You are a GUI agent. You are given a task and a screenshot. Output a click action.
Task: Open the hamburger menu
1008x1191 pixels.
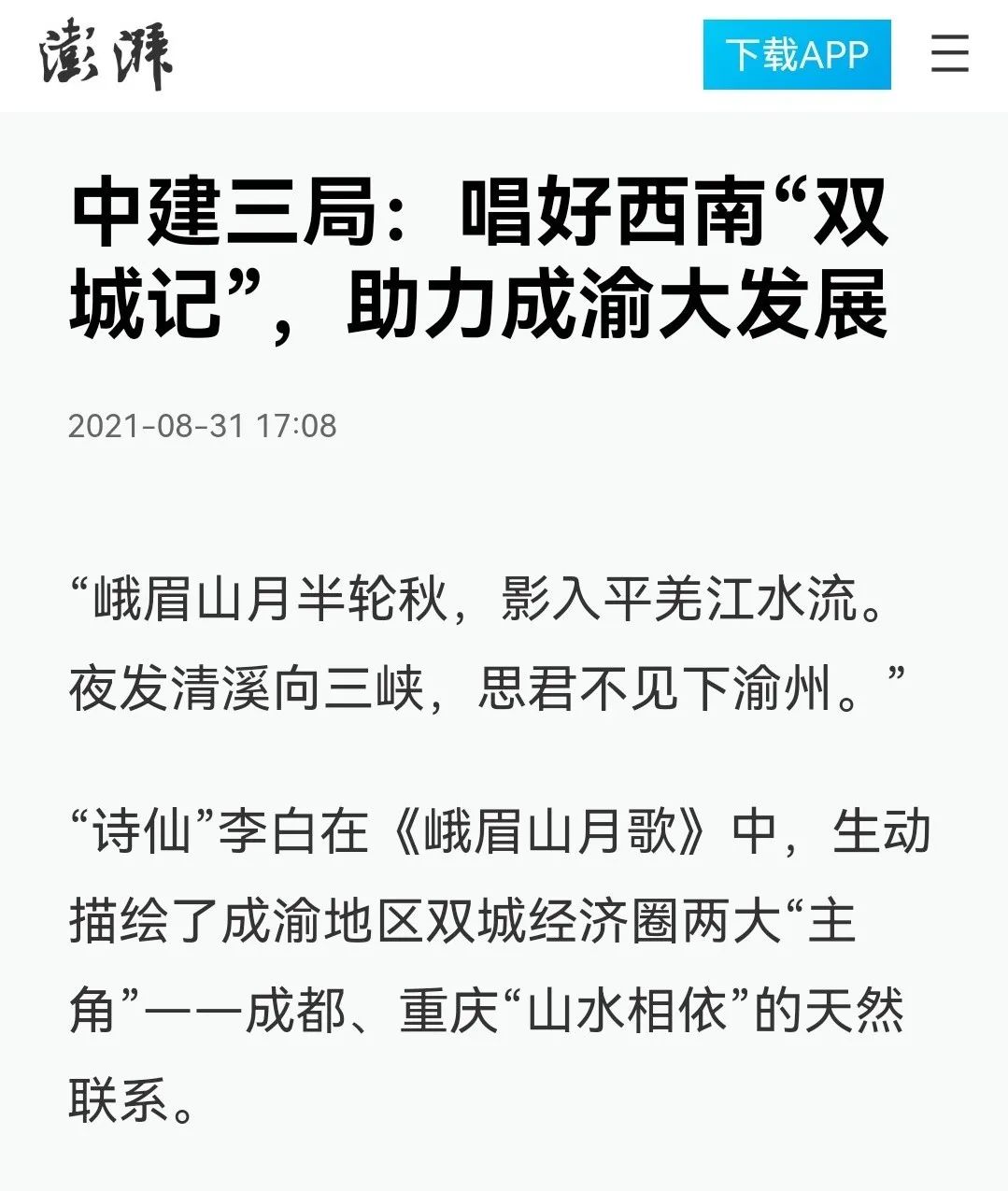pyautogui.click(x=949, y=53)
